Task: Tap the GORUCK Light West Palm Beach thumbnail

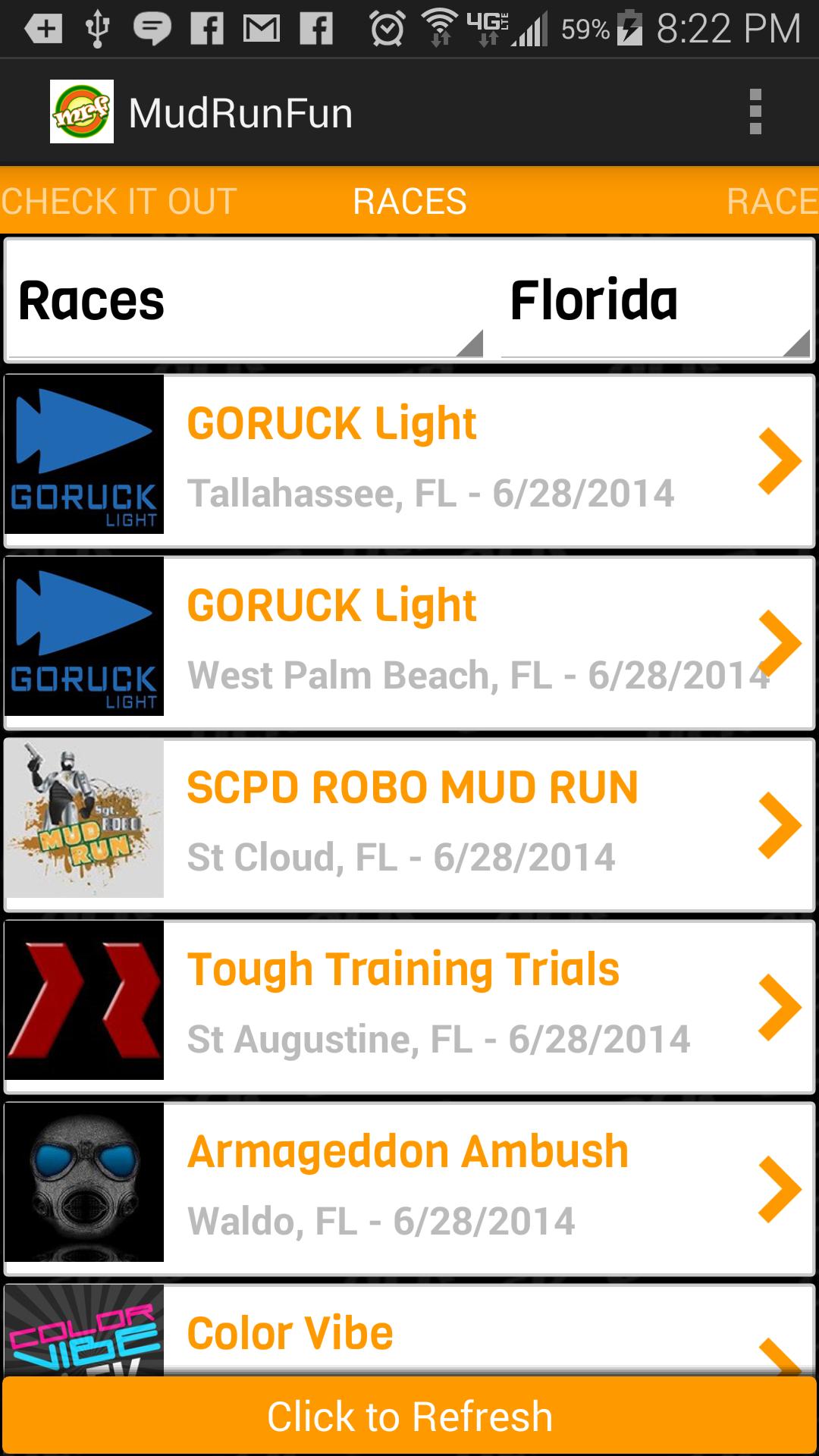Action: (83, 639)
